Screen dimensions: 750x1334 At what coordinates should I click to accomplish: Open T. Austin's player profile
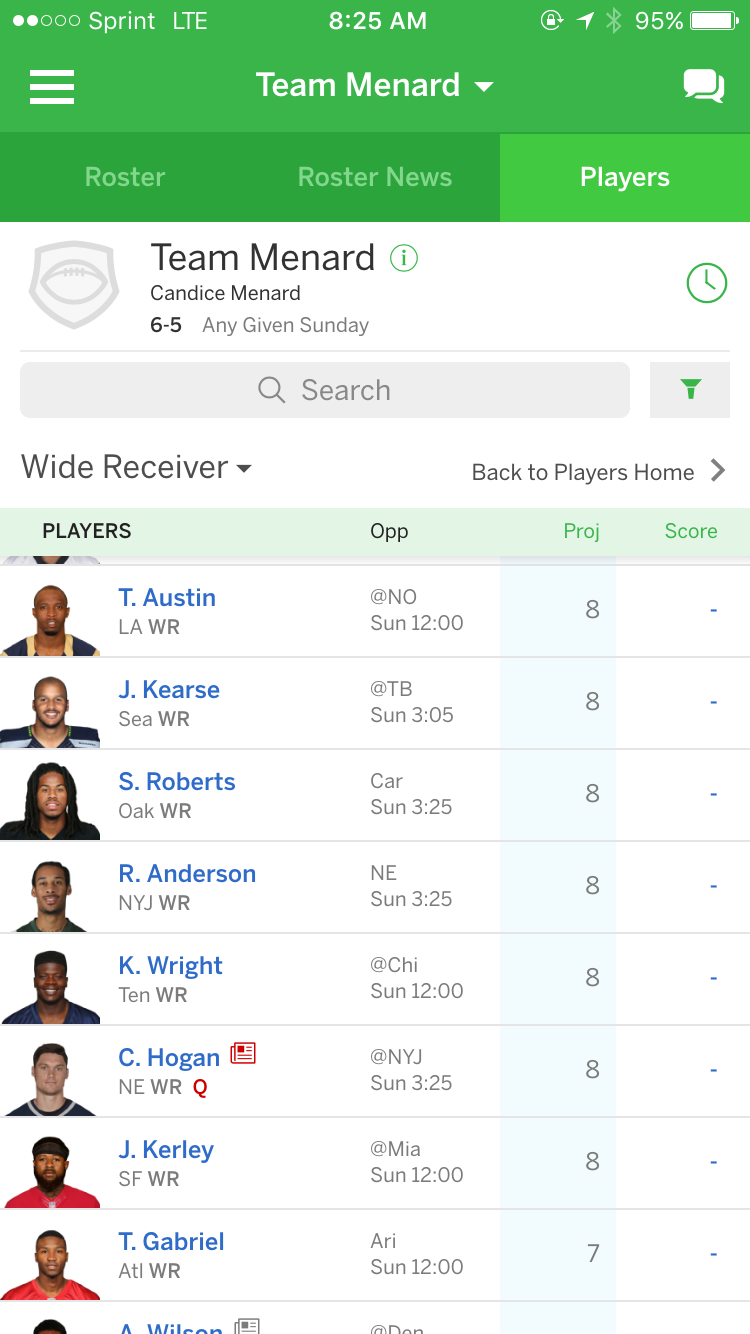point(167,597)
